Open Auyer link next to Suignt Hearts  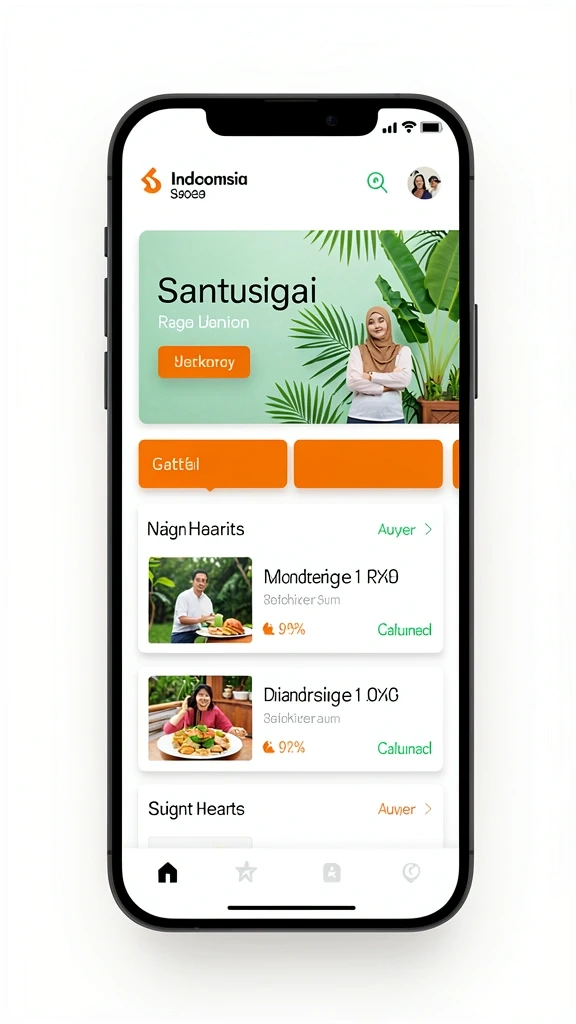coord(405,809)
